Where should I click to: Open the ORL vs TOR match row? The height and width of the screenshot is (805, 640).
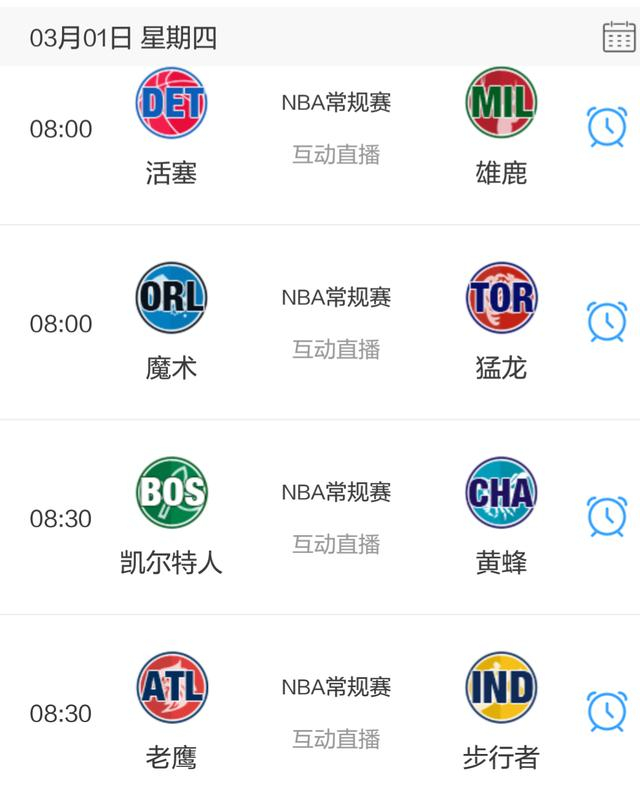[x=335, y=323]
